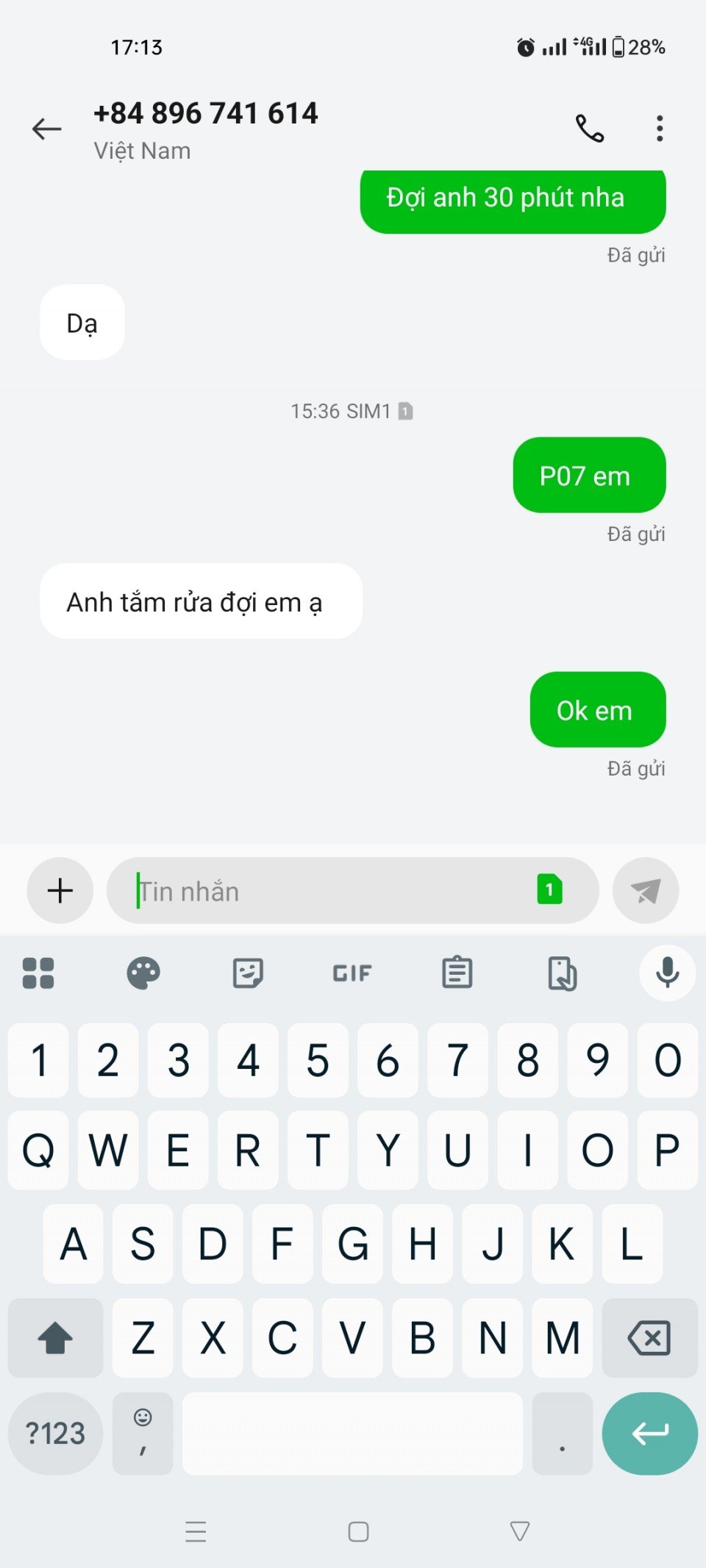This screenshot has height=1568, width=706.
Task: Call +84 896 741 614
Action: point(589,129)
